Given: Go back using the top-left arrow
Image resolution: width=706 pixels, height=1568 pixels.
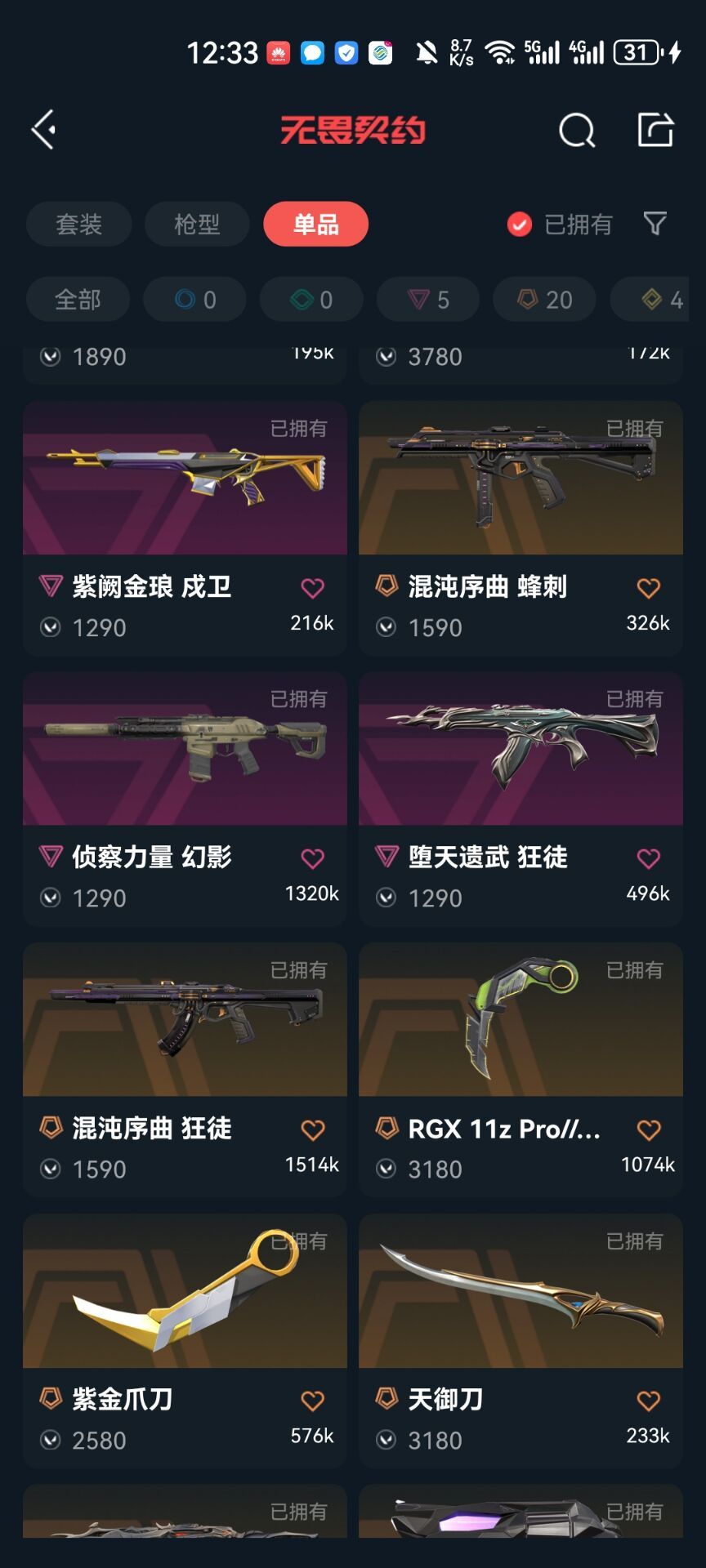Looking at the screenshot, I should click(x=44, y=130).
